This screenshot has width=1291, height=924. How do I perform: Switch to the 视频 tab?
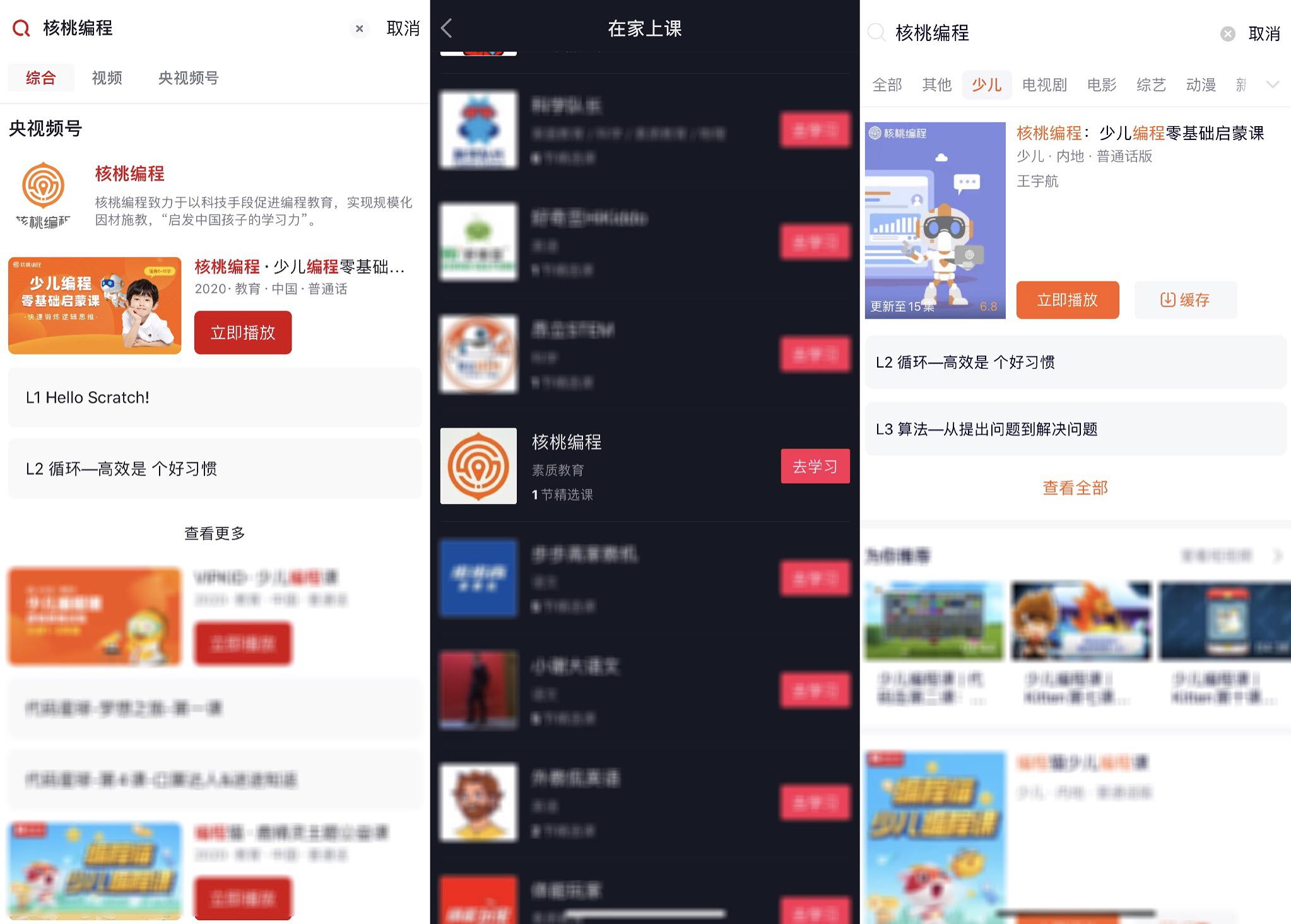[107, 78]
